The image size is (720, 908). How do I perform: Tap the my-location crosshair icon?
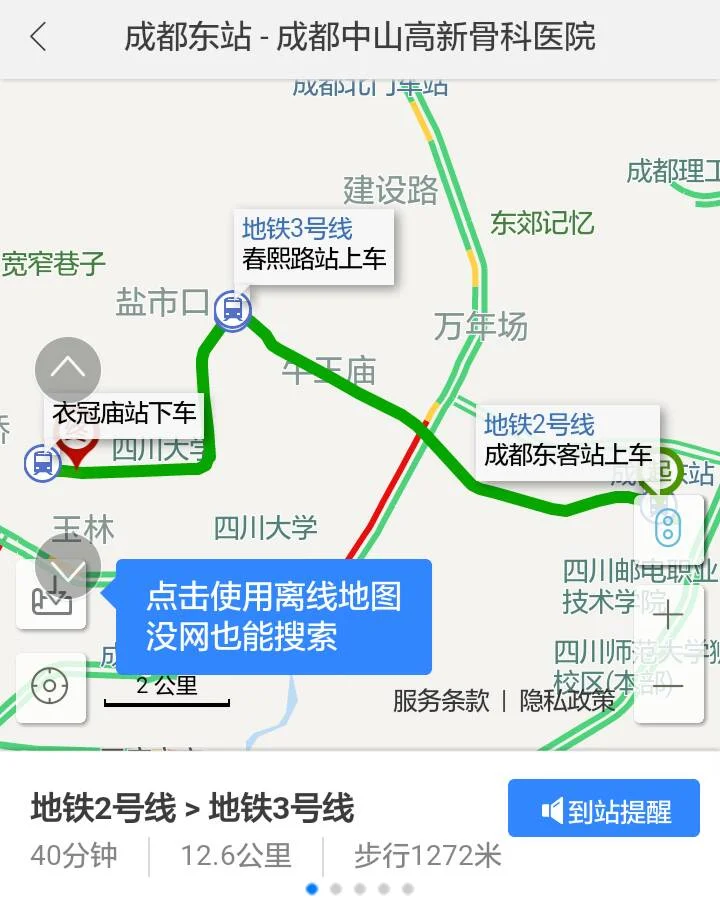click(x=51, y=688)
